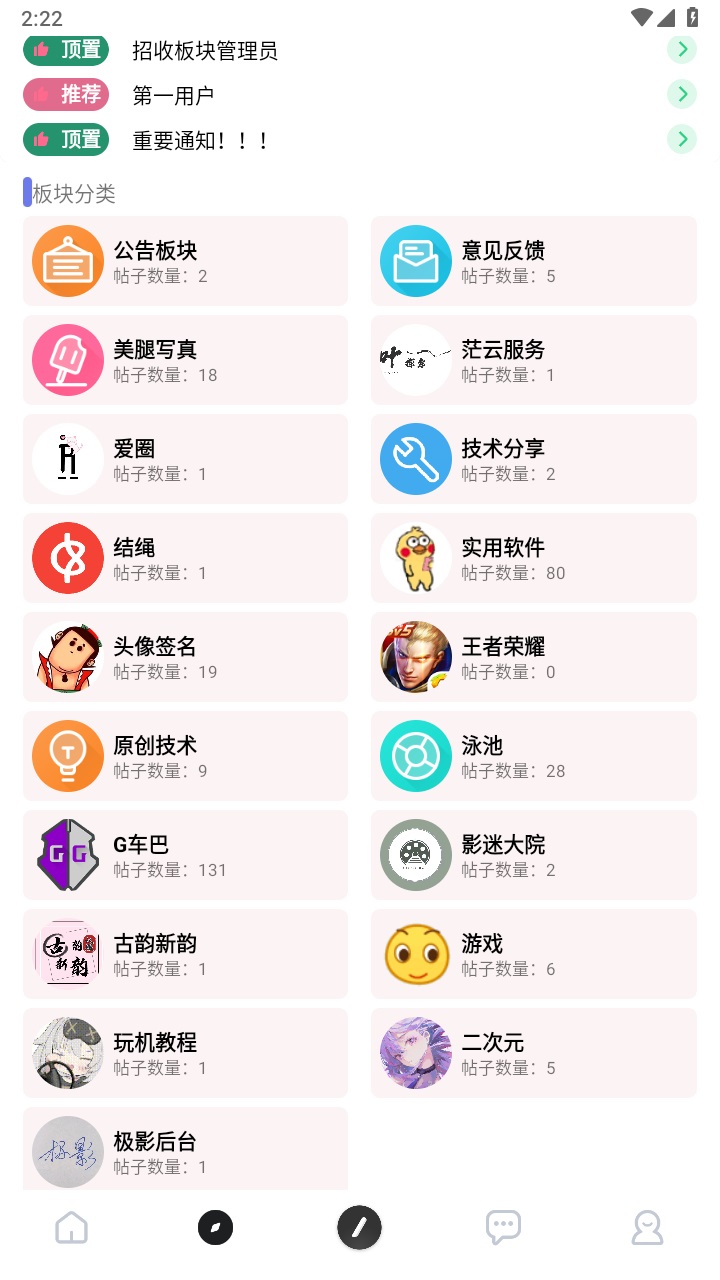Open the profile tab
The height and width of the screenshot is (1280, 720).
[x=647, y=1227]
